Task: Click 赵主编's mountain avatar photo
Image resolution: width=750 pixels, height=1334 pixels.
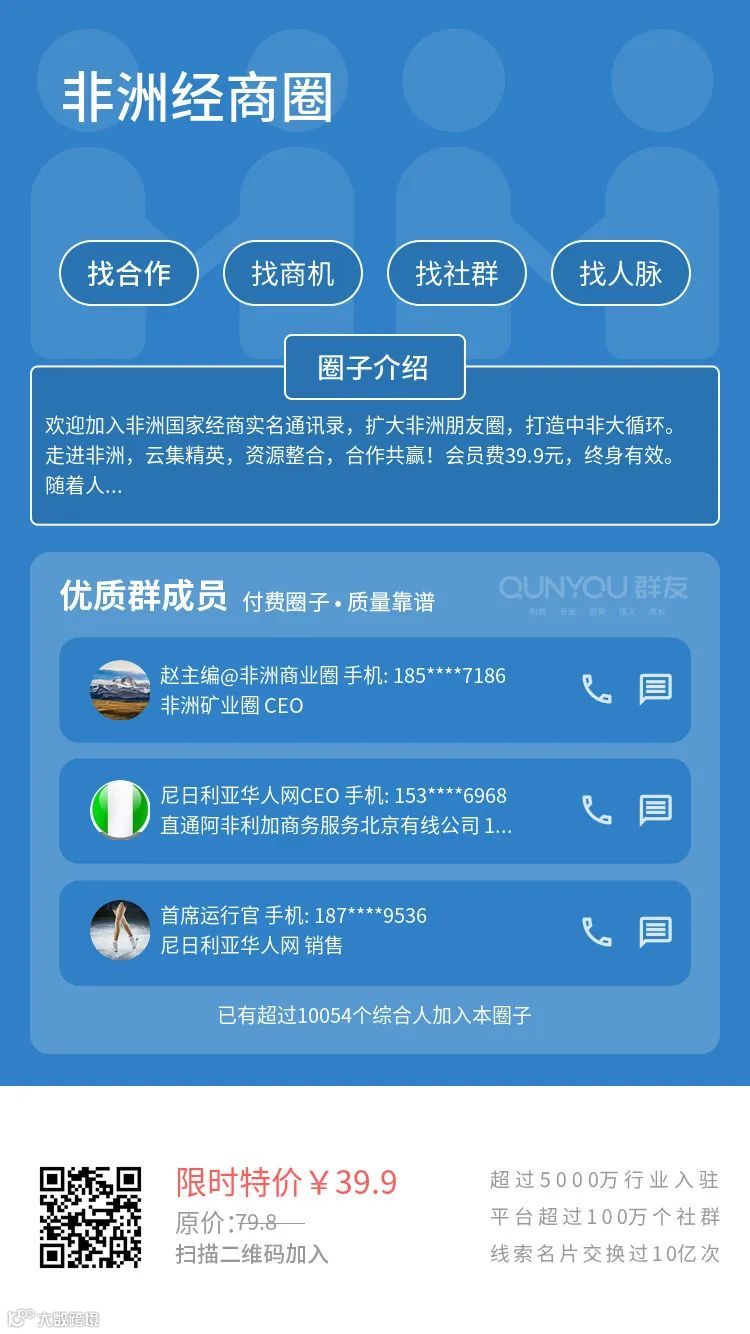Action: (120, 690)
